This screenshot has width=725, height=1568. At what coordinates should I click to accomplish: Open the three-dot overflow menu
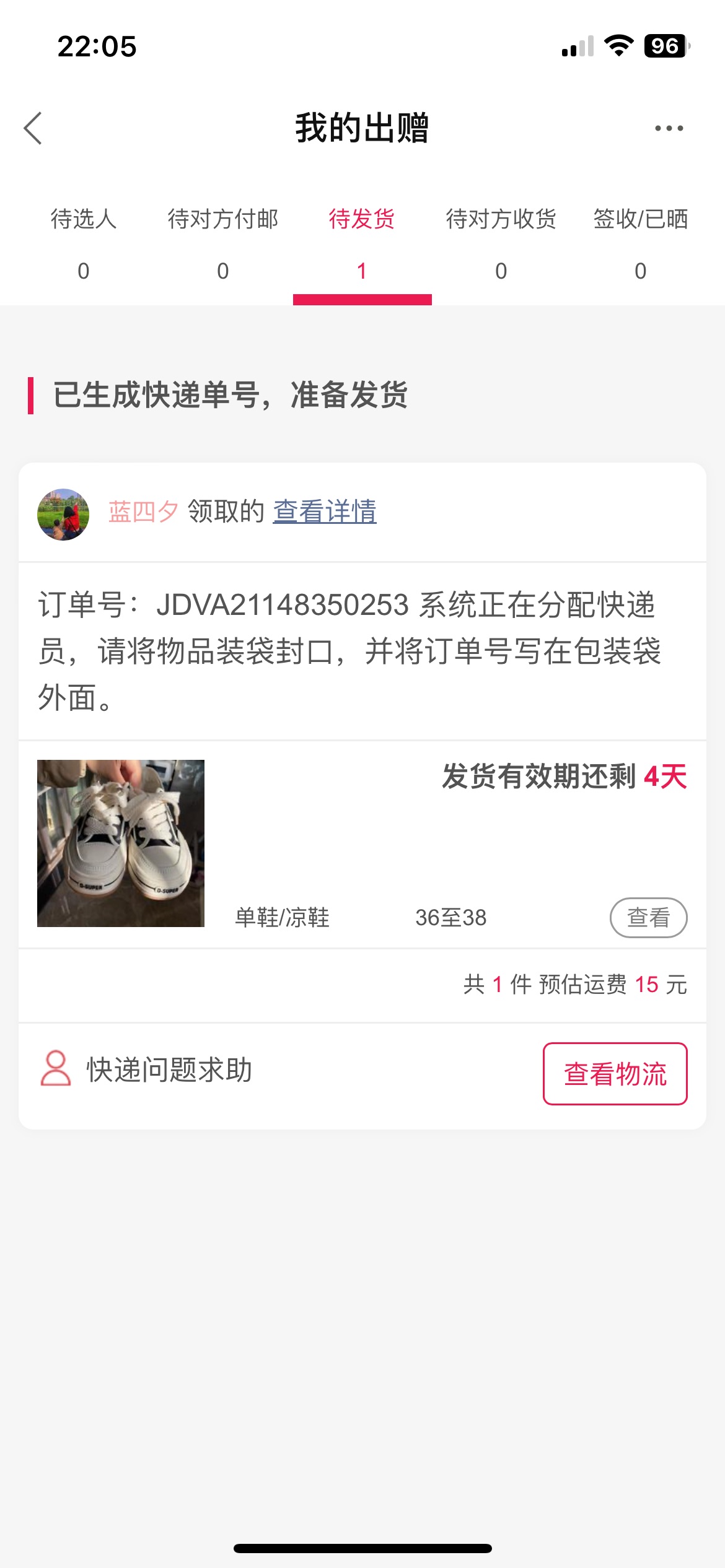tap(669, 128)
